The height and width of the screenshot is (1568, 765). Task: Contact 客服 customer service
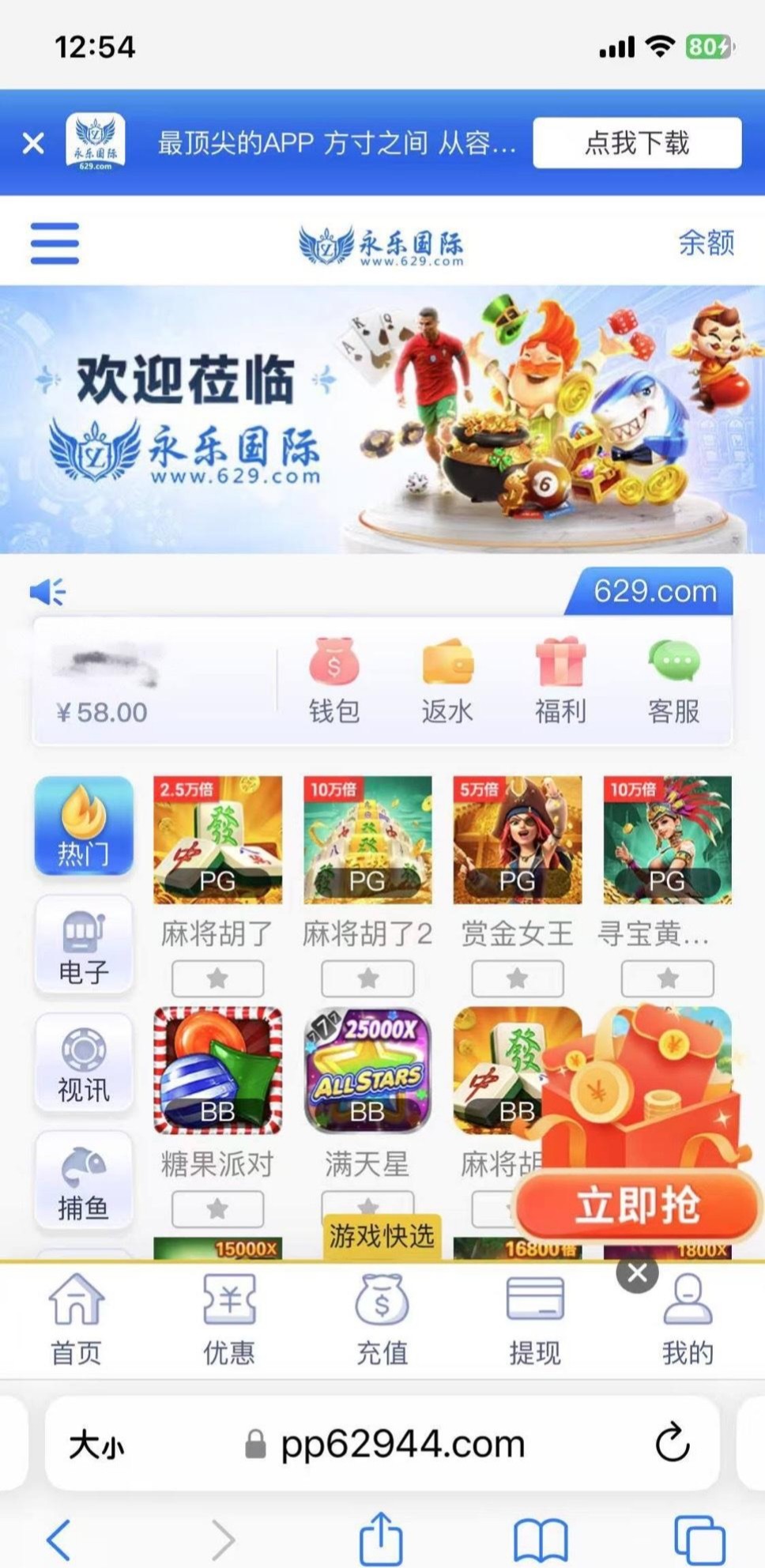[673, 681]
